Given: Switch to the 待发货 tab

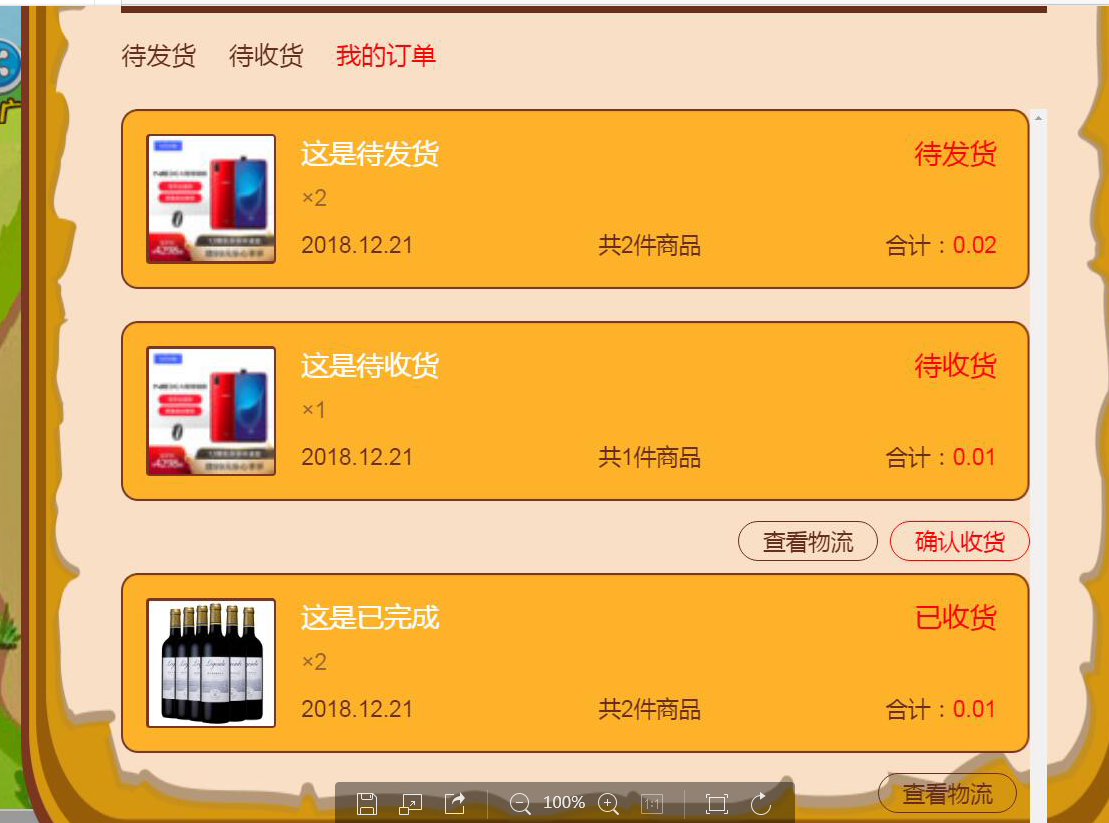Looking at the screenshot, I should (158, 56).
